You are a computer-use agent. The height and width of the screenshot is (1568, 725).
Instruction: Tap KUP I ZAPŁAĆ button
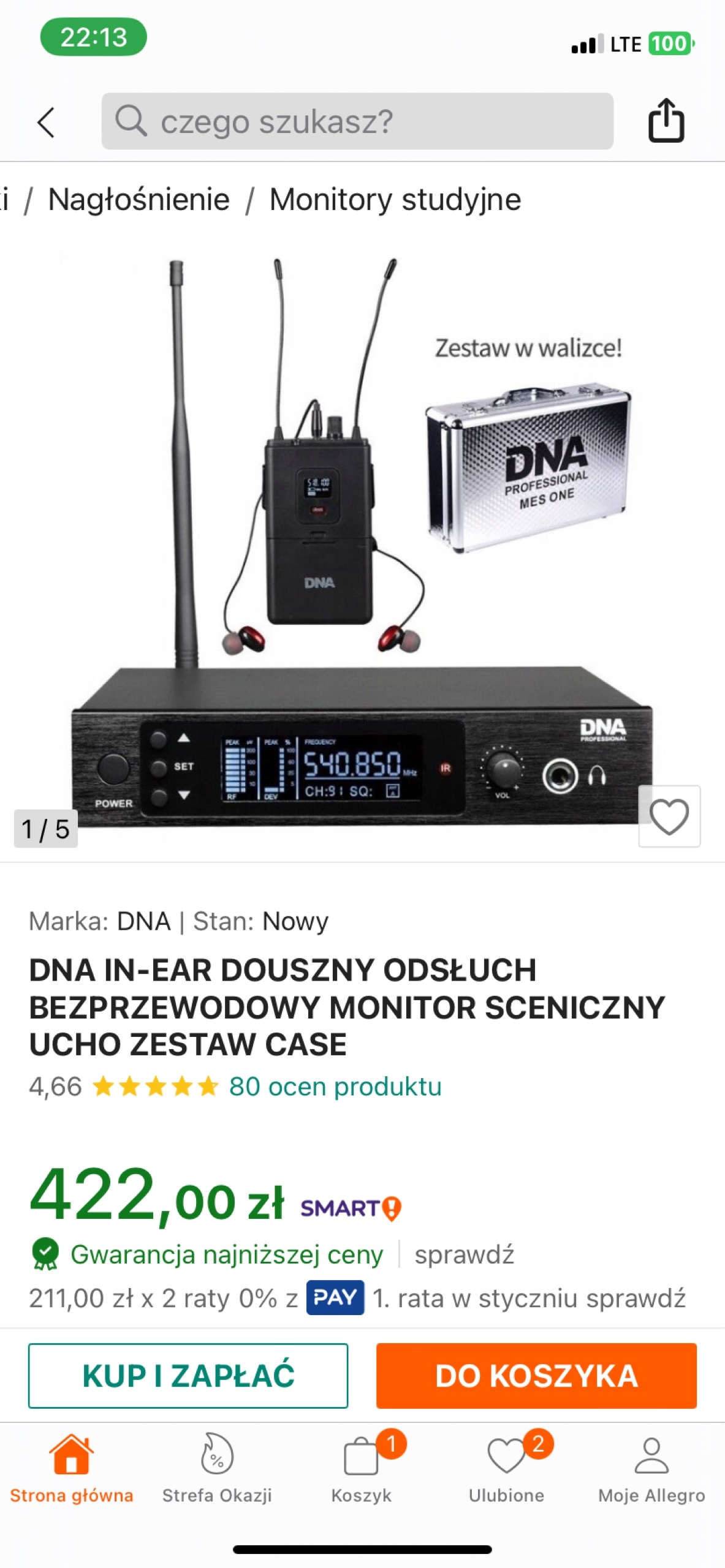[x=188, y=1376]
